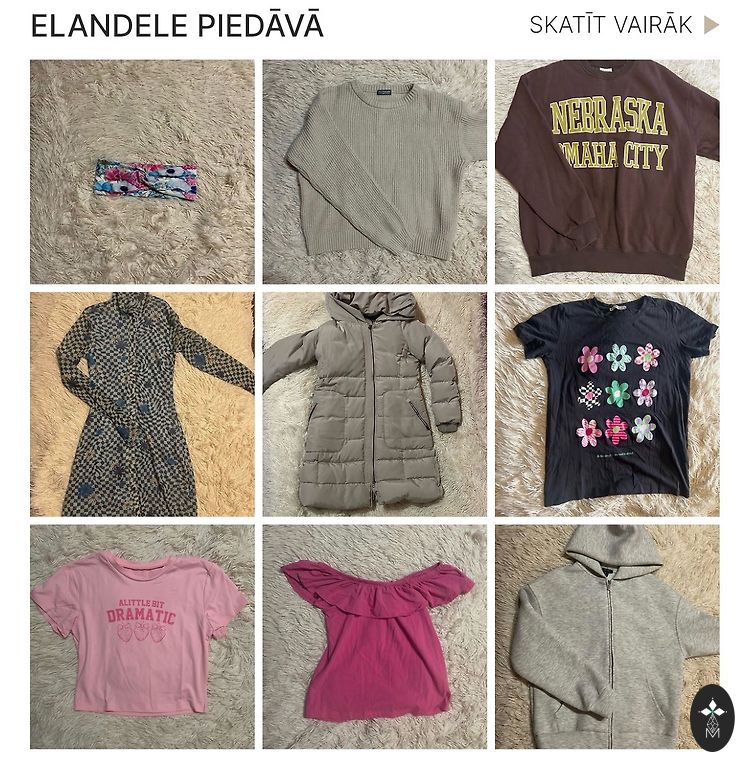Viewport: 751px width, 768px height.
Task: Open the beige knit sweater listing
Action: [374, 172]
